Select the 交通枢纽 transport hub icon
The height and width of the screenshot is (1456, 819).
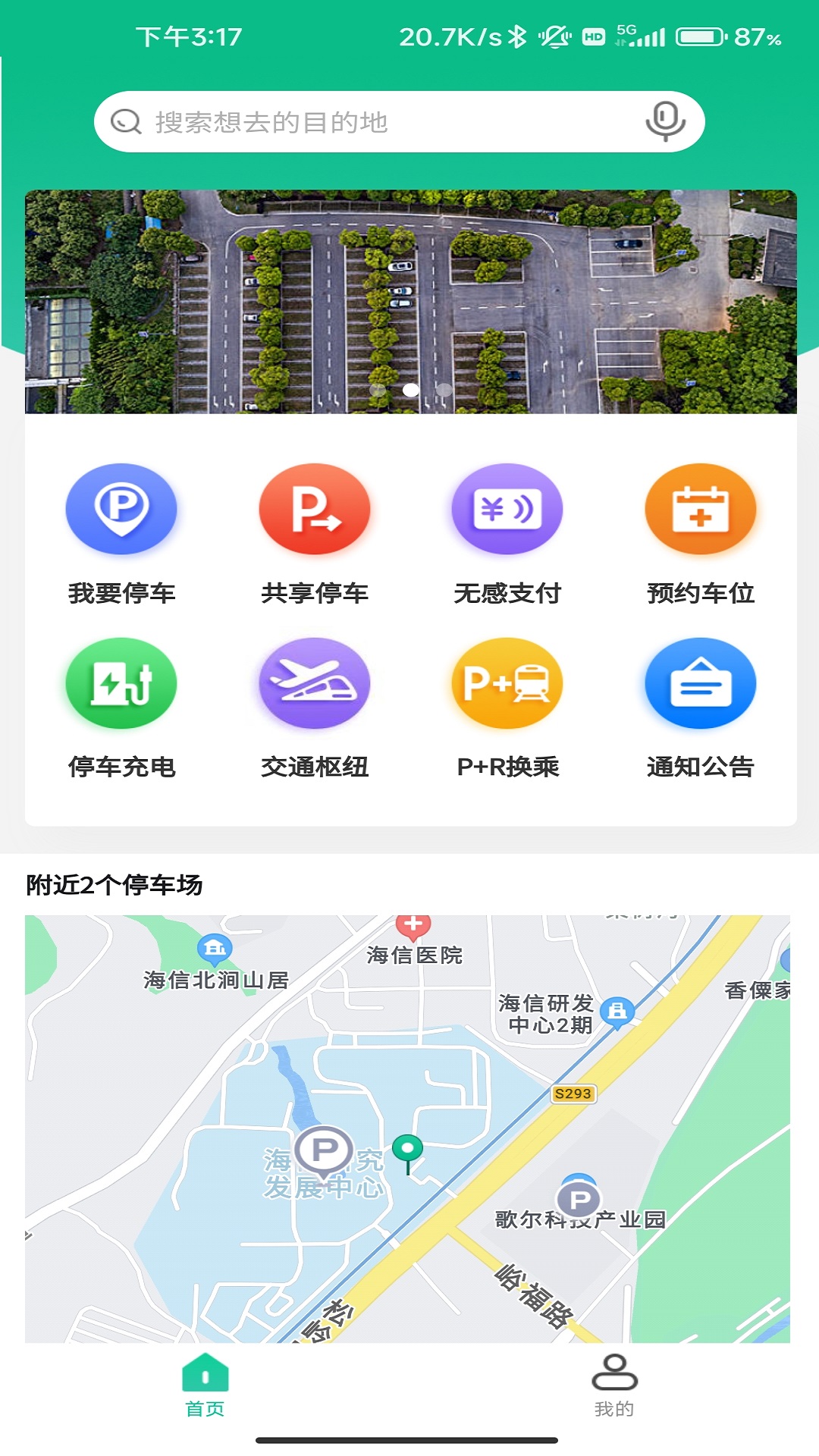point(314,682)
